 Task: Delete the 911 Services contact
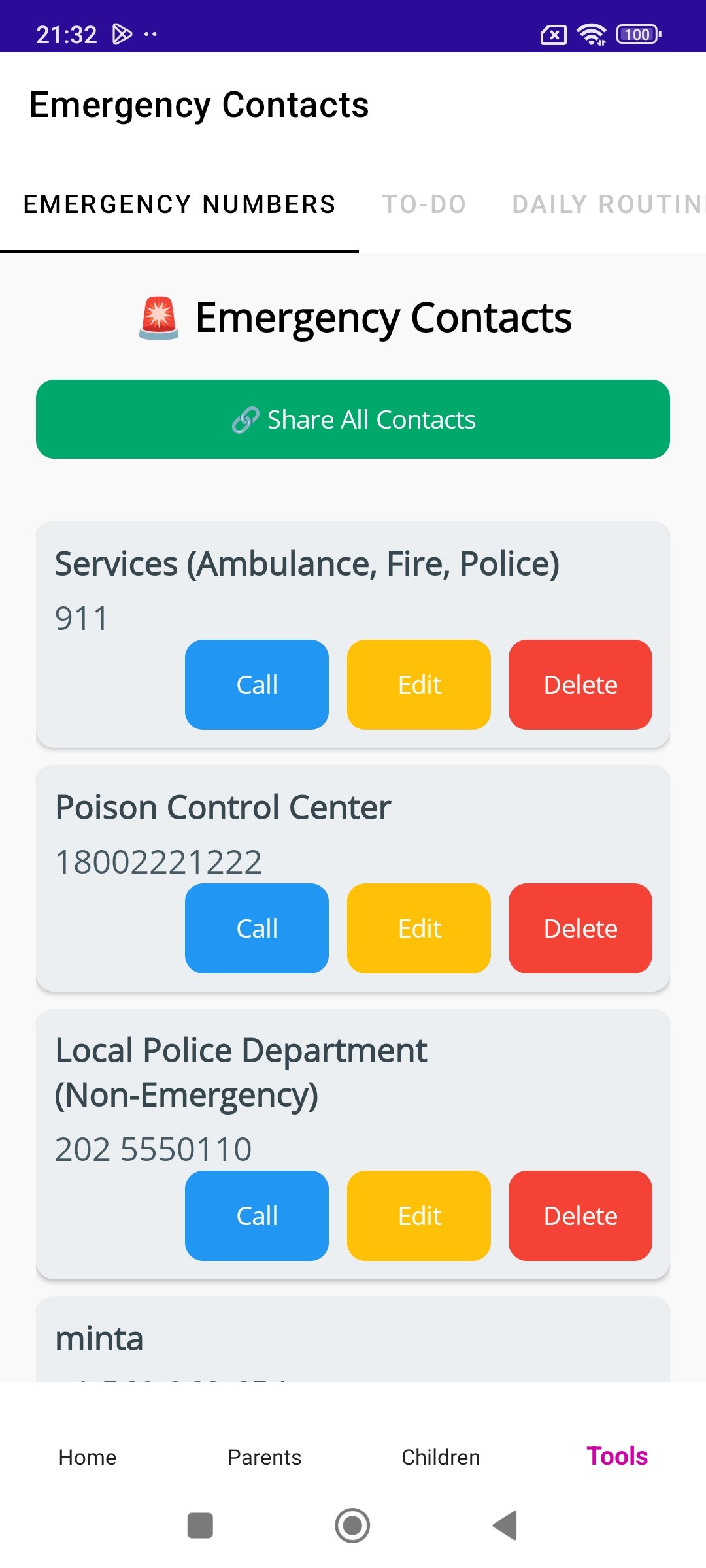580,685
